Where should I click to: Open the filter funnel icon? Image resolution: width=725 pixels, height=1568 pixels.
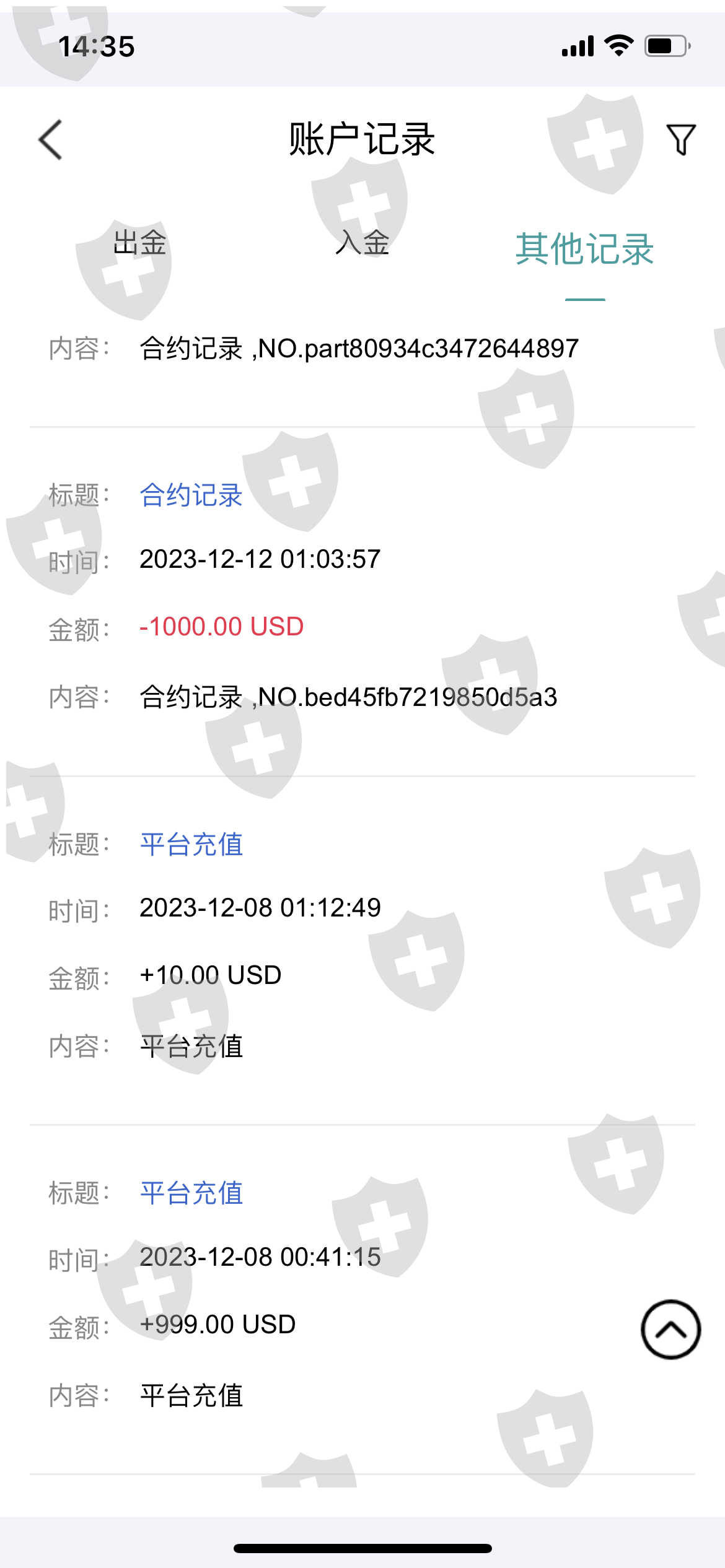click(680, 139)
